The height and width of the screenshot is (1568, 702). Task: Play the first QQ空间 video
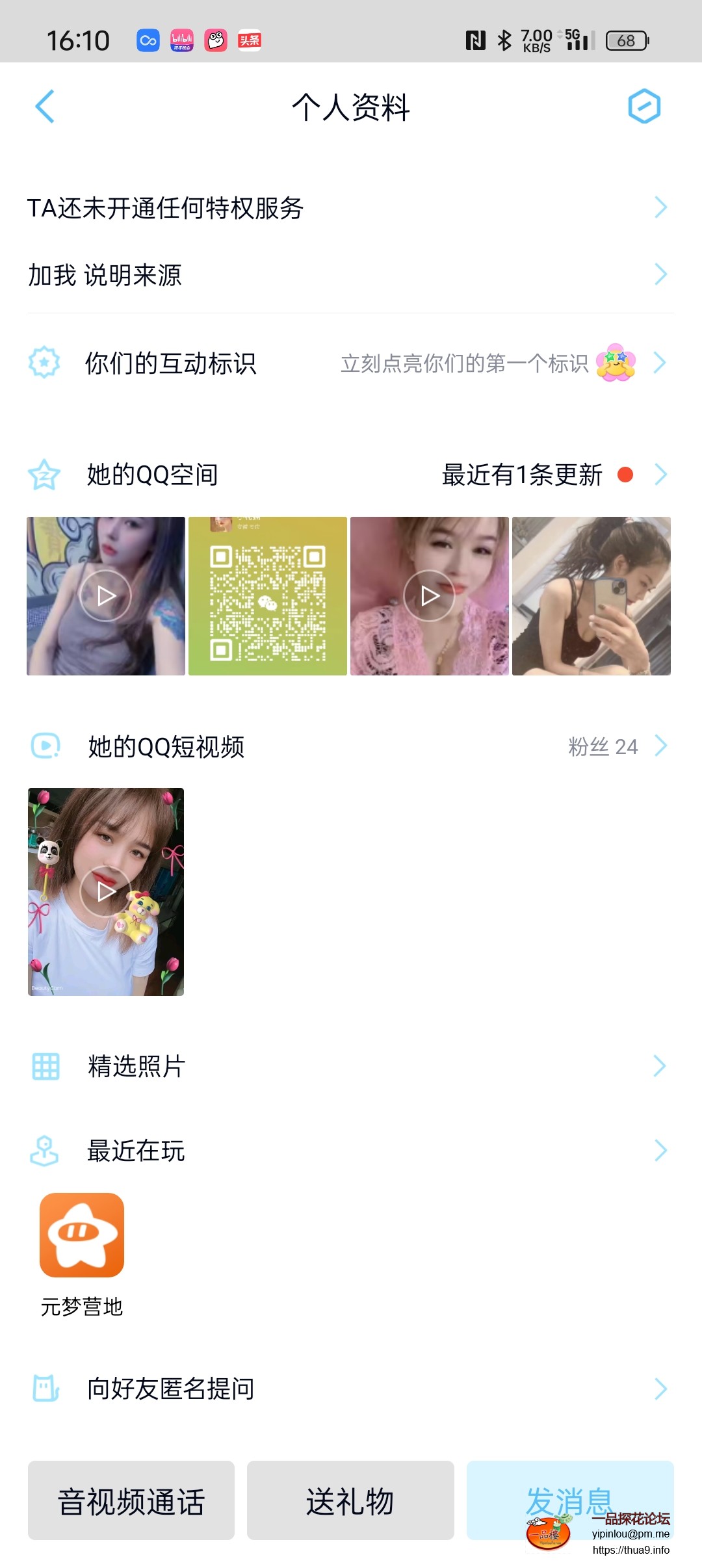coord(105,595)
